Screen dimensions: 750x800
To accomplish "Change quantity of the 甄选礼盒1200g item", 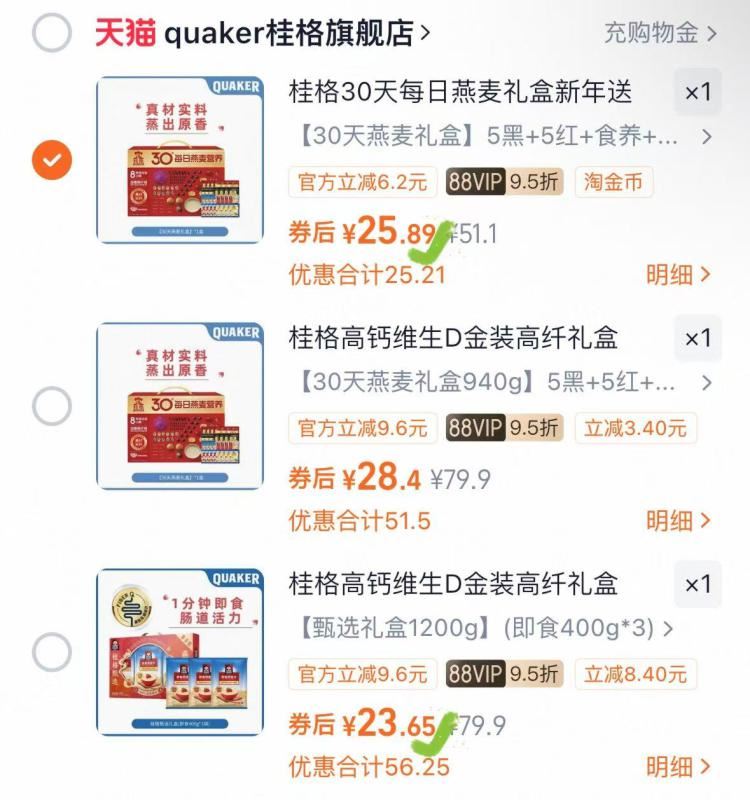I will pyautogui.click(x=697, y=585).
